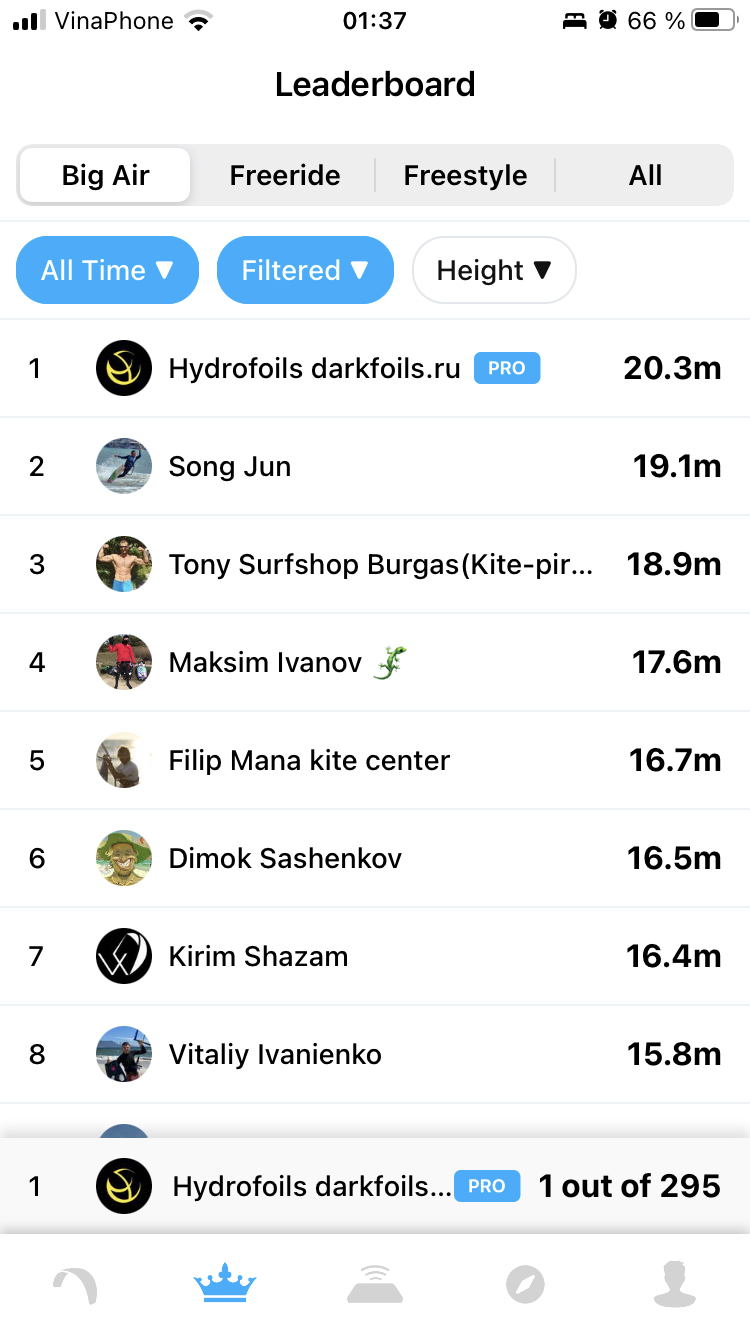Viewport: 750px width, 1334px height.
Task: Open Song Jun's leaderboard entry
Action: click(375, 467)
